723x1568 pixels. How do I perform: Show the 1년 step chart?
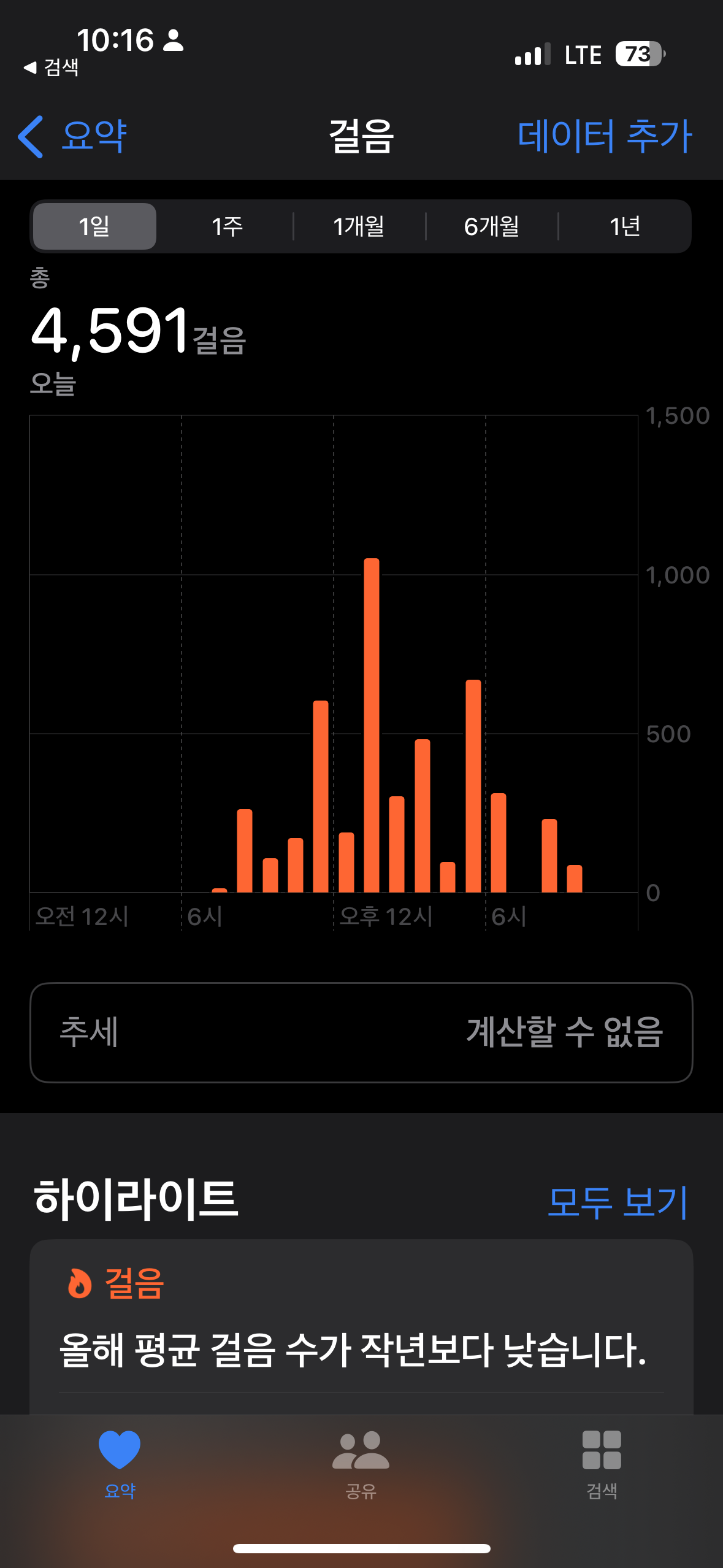624,226
